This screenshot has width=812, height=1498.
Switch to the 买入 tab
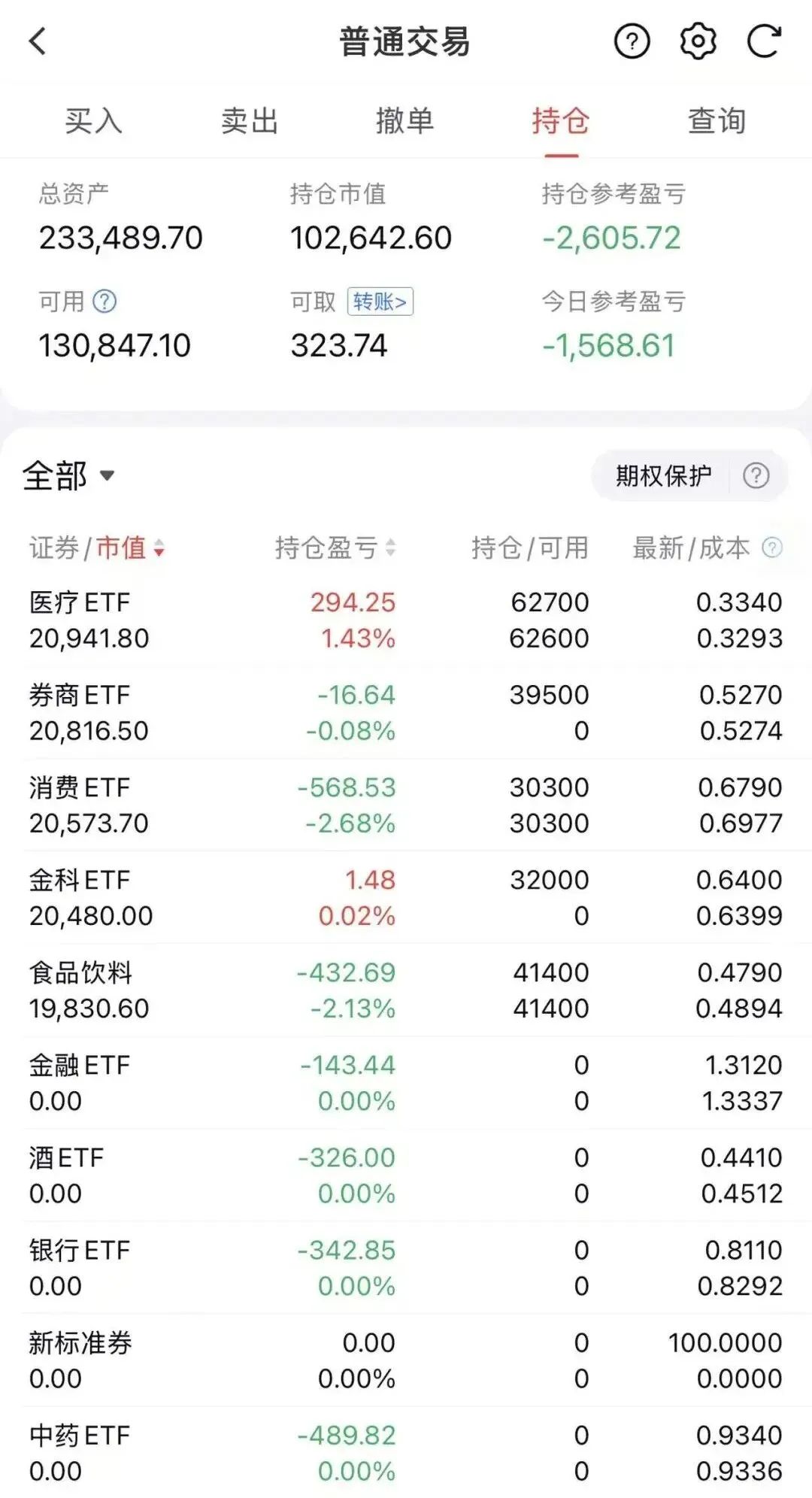[93, 120]
